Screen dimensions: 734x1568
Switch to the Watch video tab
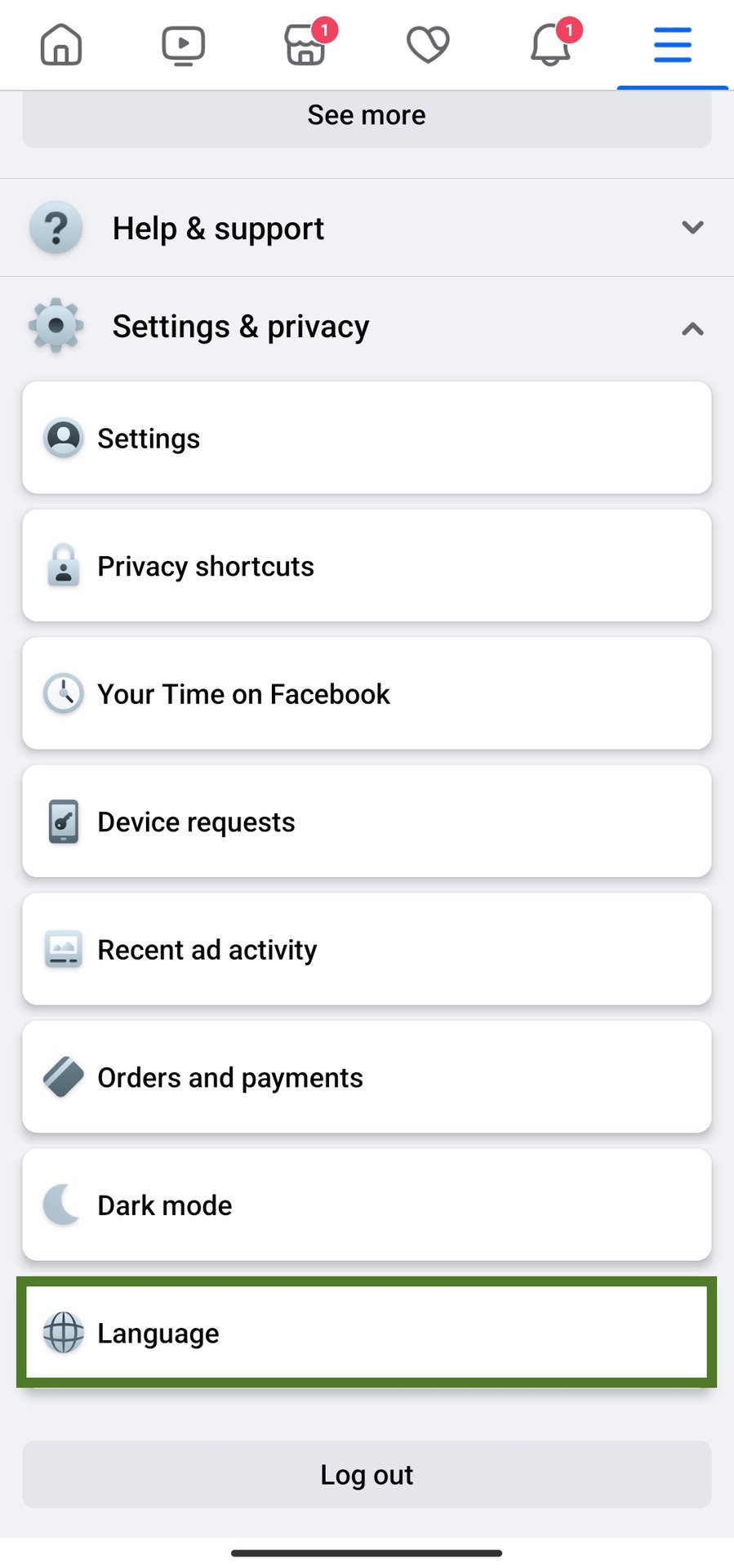coord(183,44)
